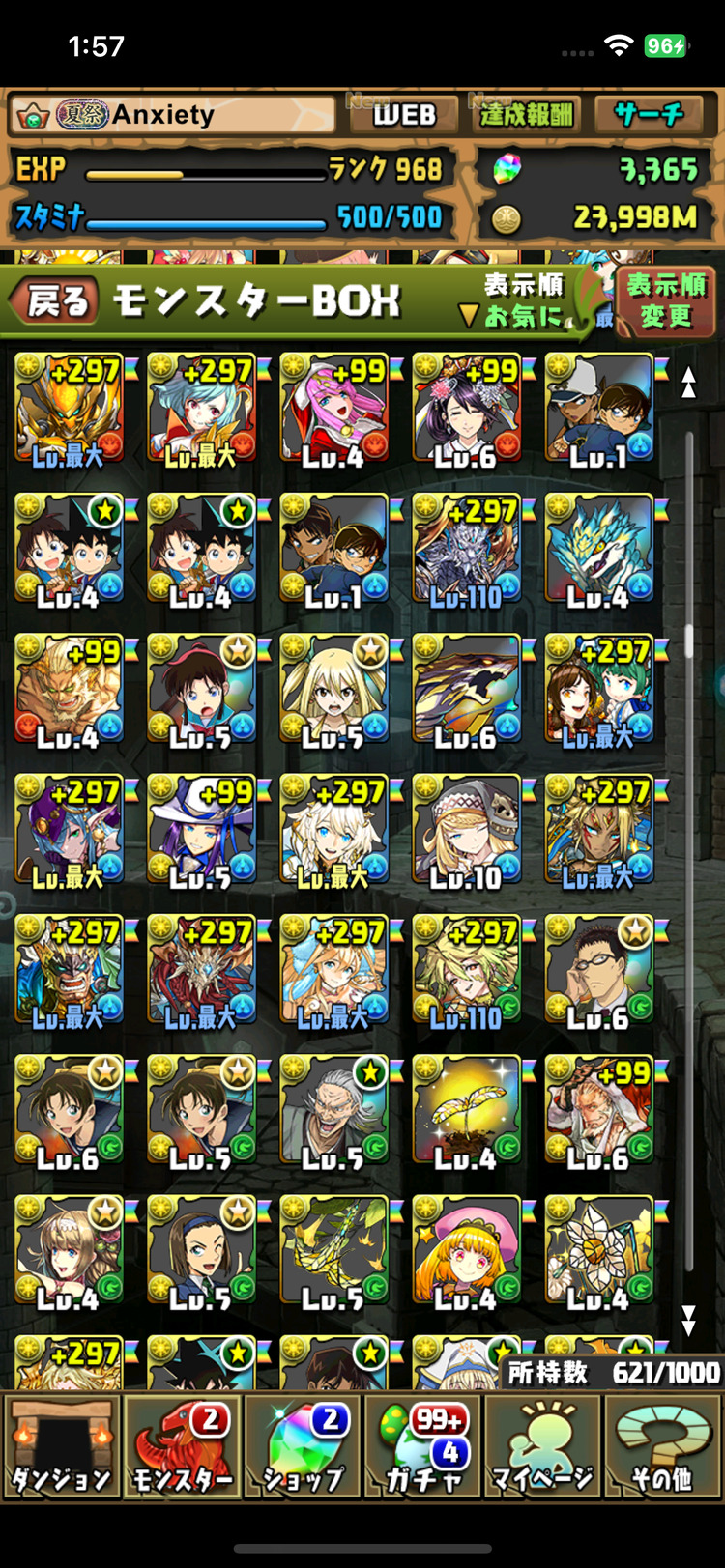The image size is (725, 1568).
Task: Select the white flower monster Lv.4
Action: (599, 1252)
